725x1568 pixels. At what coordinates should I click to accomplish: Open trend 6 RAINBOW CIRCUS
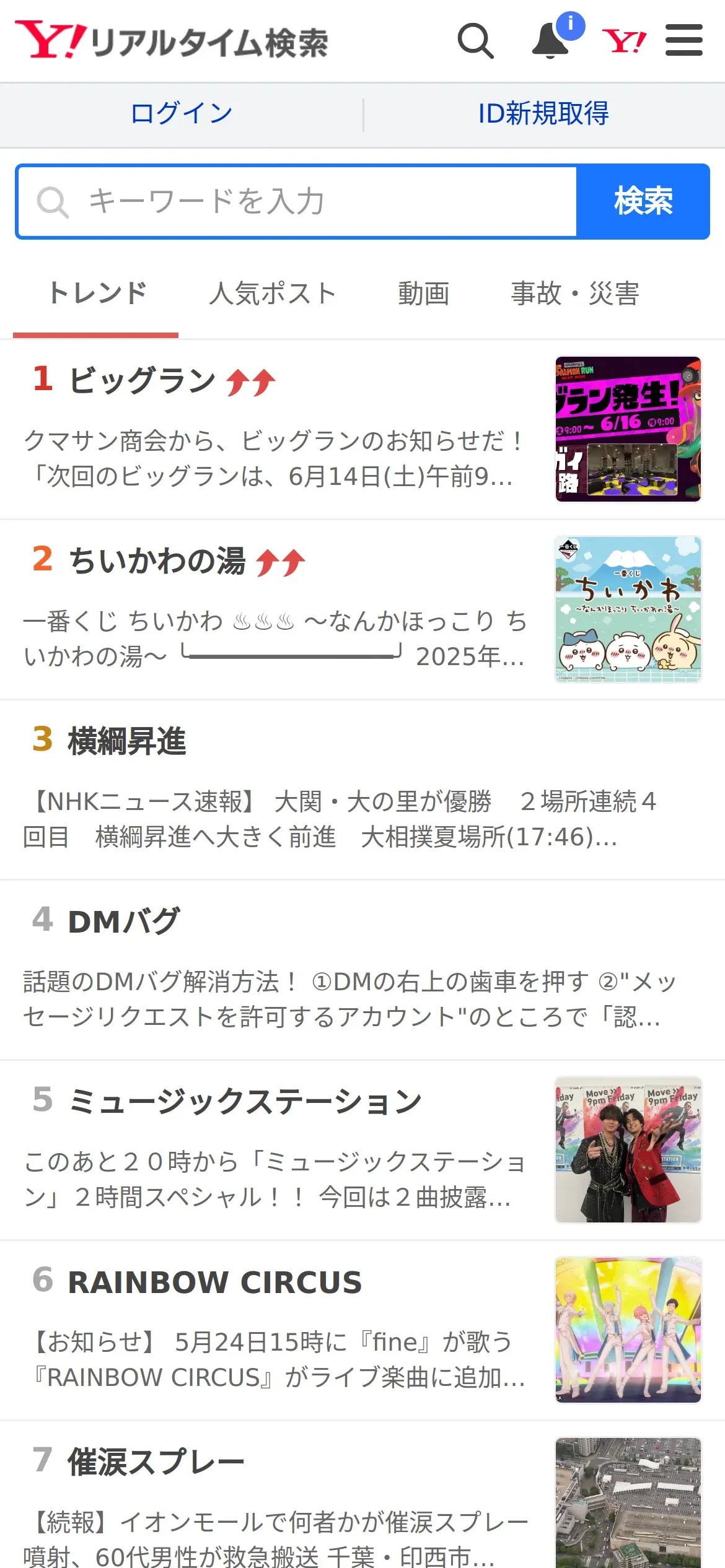pyautogui.click(x=215, y=1282)
